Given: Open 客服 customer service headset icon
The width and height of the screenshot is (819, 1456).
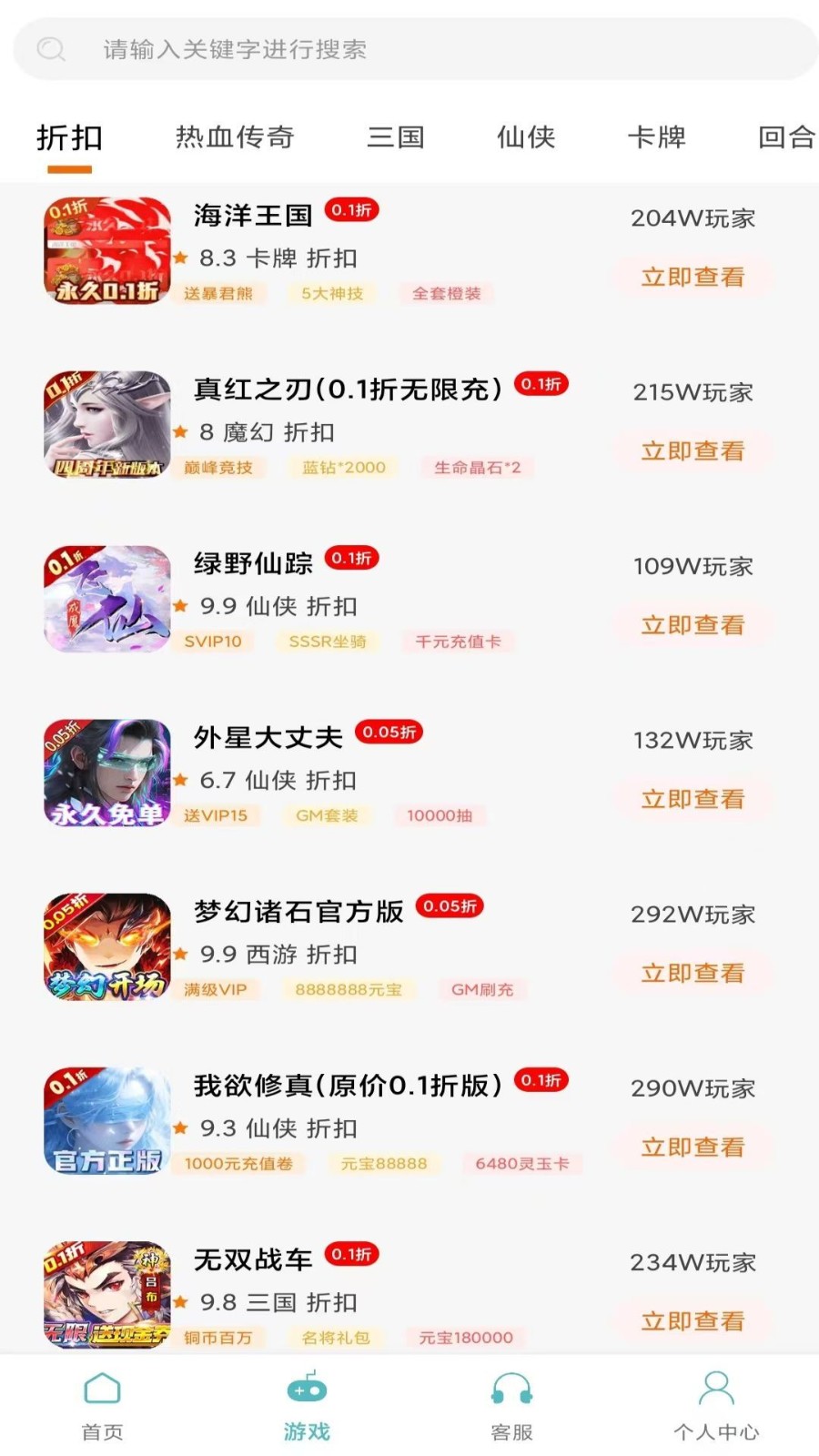Looking at the screenshot, I should click(511, 1390).
